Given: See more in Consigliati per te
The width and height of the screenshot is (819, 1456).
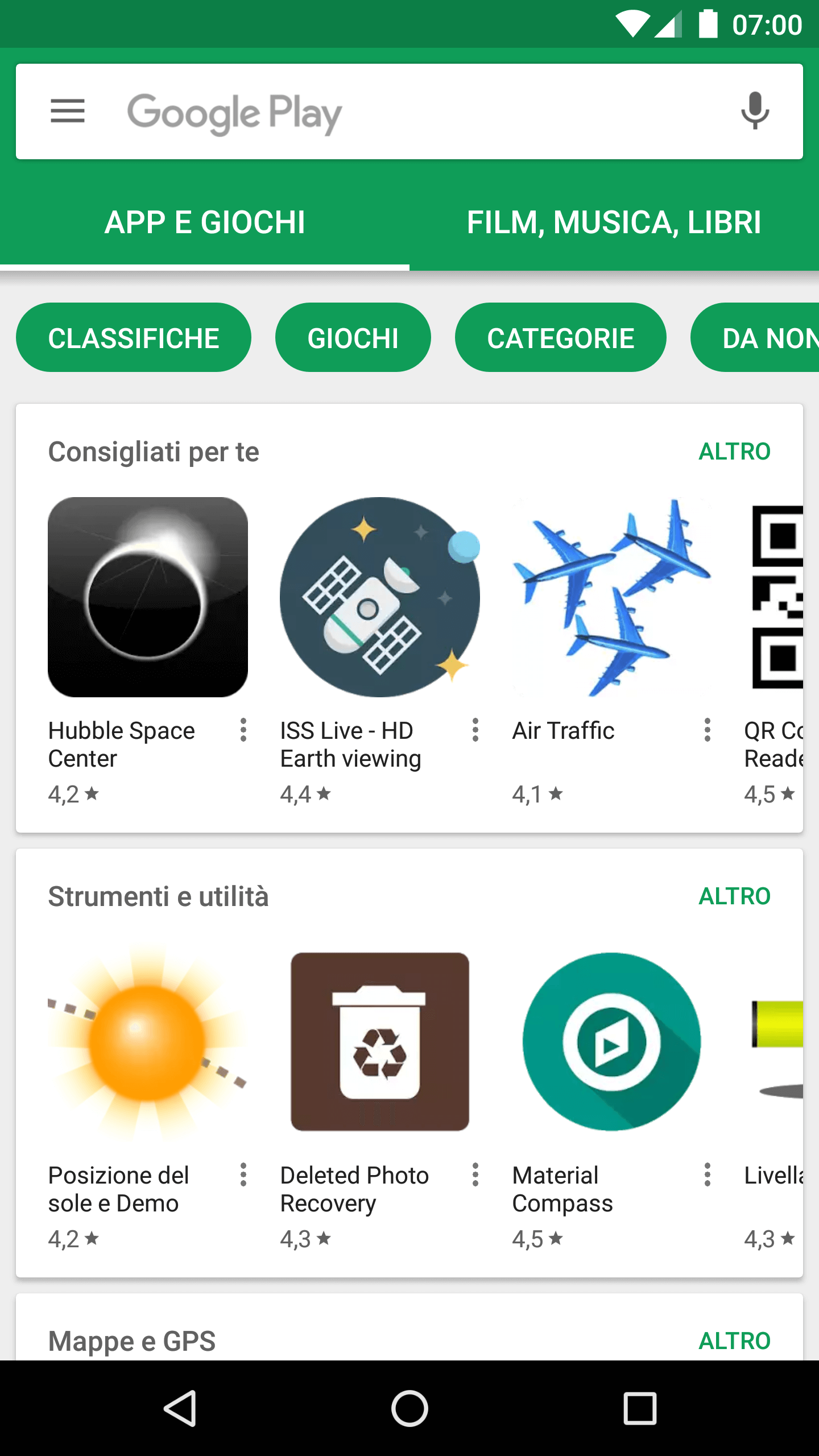Looking at the screenshot, I should click(x=734, y=452).
